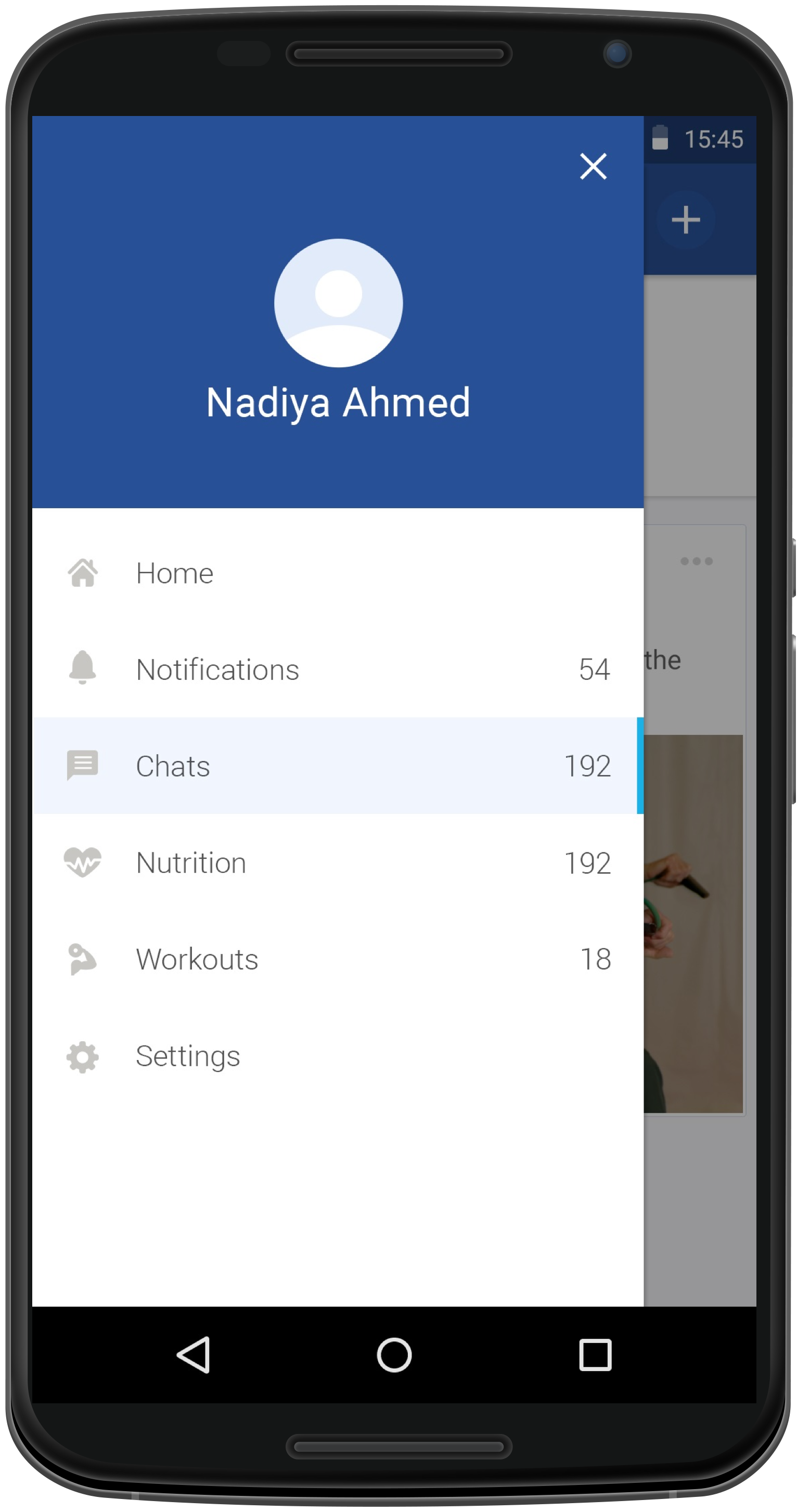Tap the system back button
The image size is (797, 1512).
tap(194, 1355)
